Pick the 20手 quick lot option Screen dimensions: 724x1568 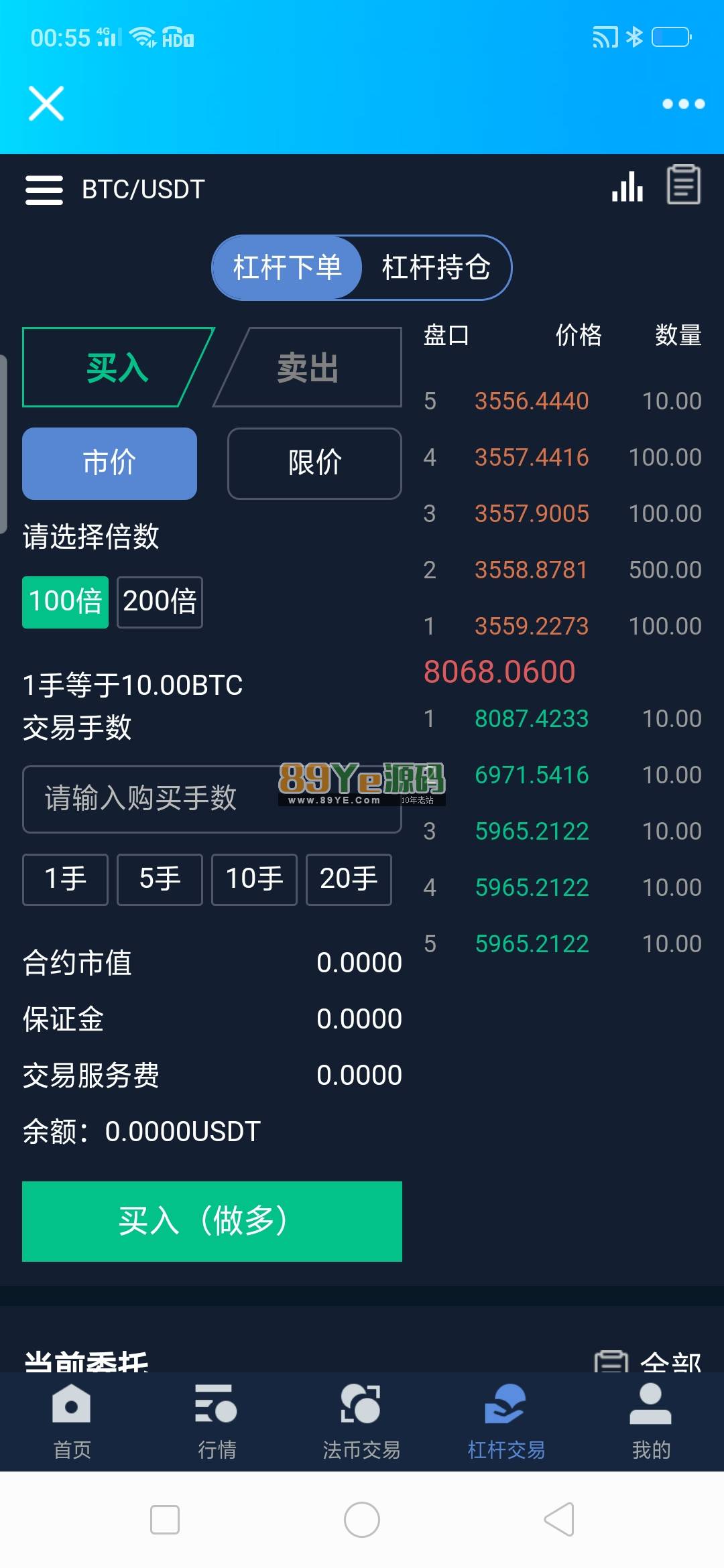pos(349,879)
